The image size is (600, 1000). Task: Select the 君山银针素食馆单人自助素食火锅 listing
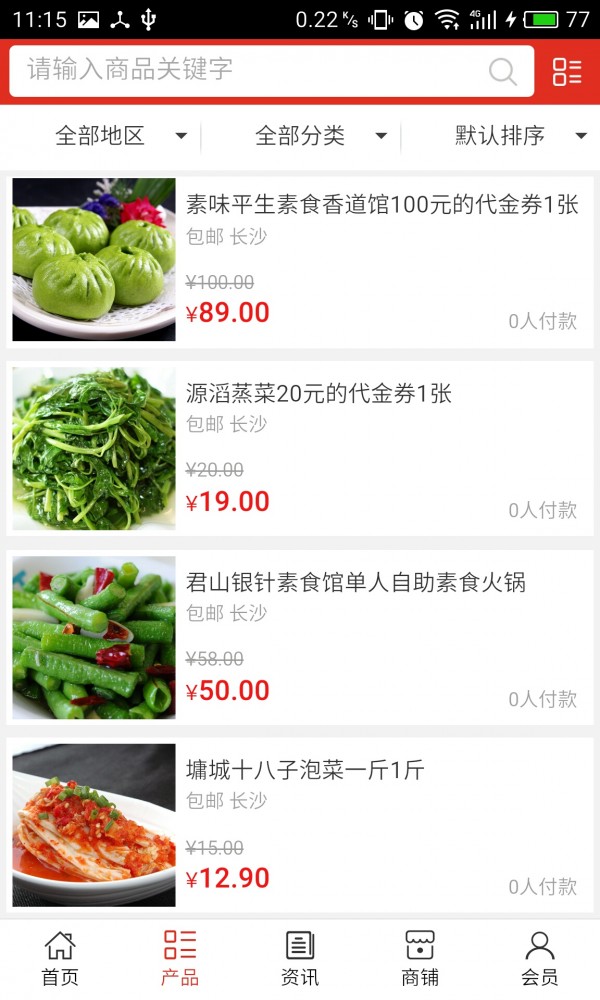[355, 582]
